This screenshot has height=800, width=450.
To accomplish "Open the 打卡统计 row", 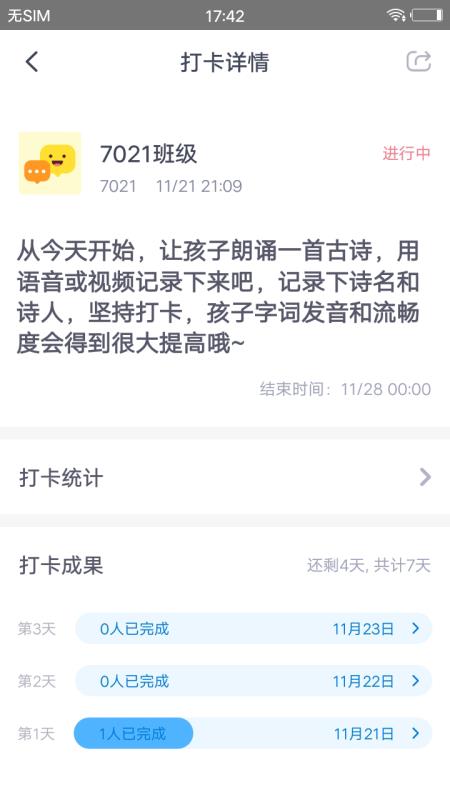I will pos(225,478).
